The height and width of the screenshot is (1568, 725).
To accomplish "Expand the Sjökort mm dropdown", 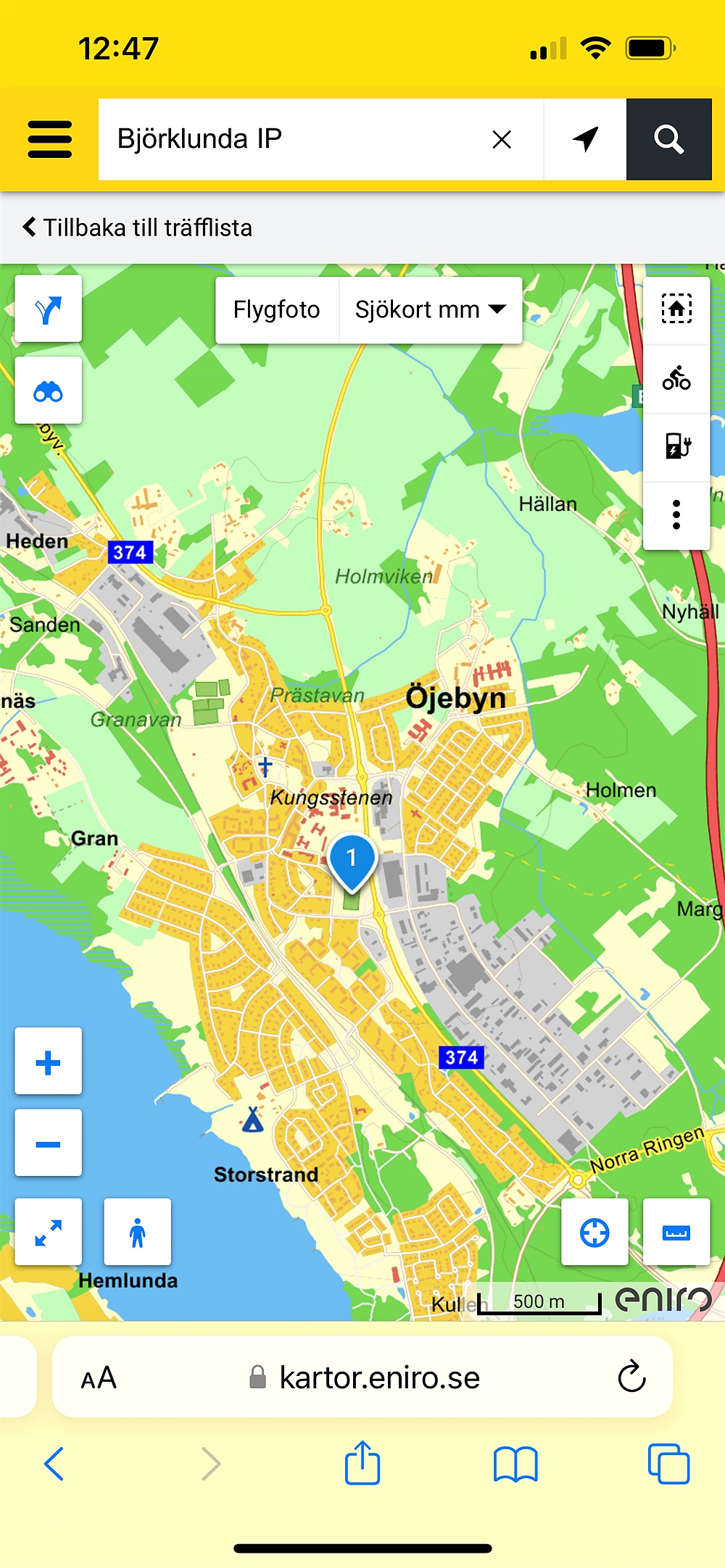I will [431, 310].
